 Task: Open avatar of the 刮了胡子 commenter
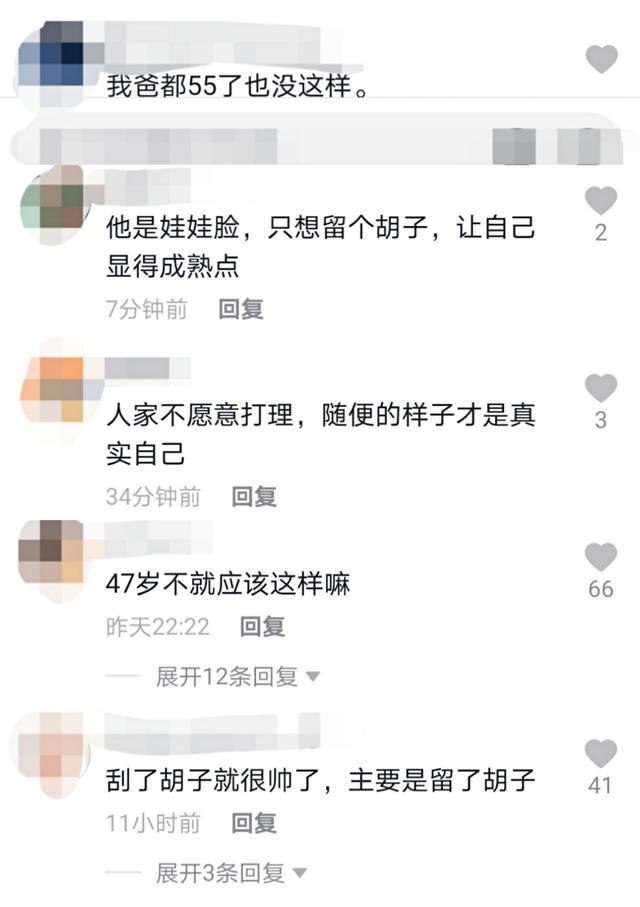[54, 748]
